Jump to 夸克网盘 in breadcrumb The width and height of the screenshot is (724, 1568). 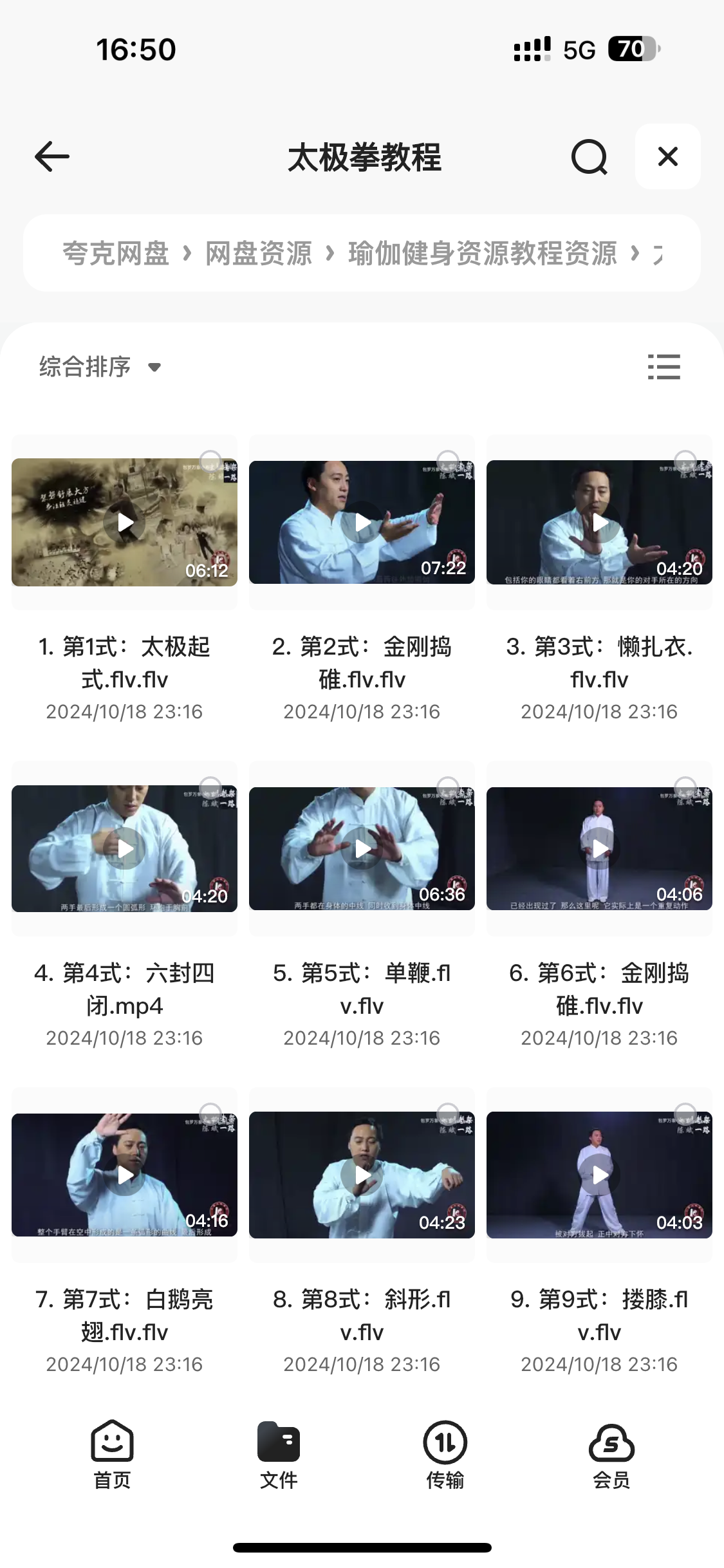(116, 254)
